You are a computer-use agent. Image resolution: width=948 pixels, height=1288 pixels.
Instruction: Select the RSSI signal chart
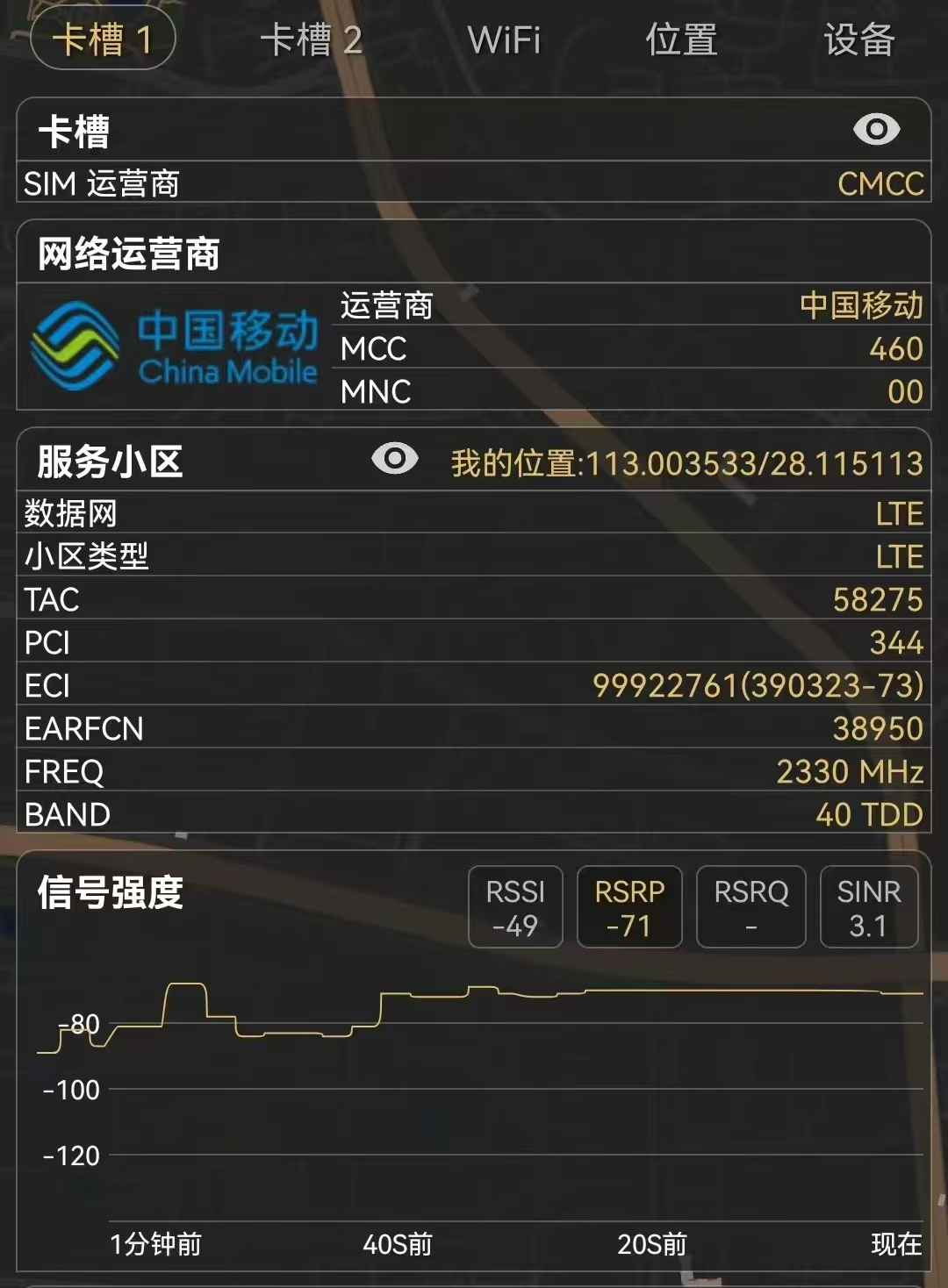[x=515, y=907]
